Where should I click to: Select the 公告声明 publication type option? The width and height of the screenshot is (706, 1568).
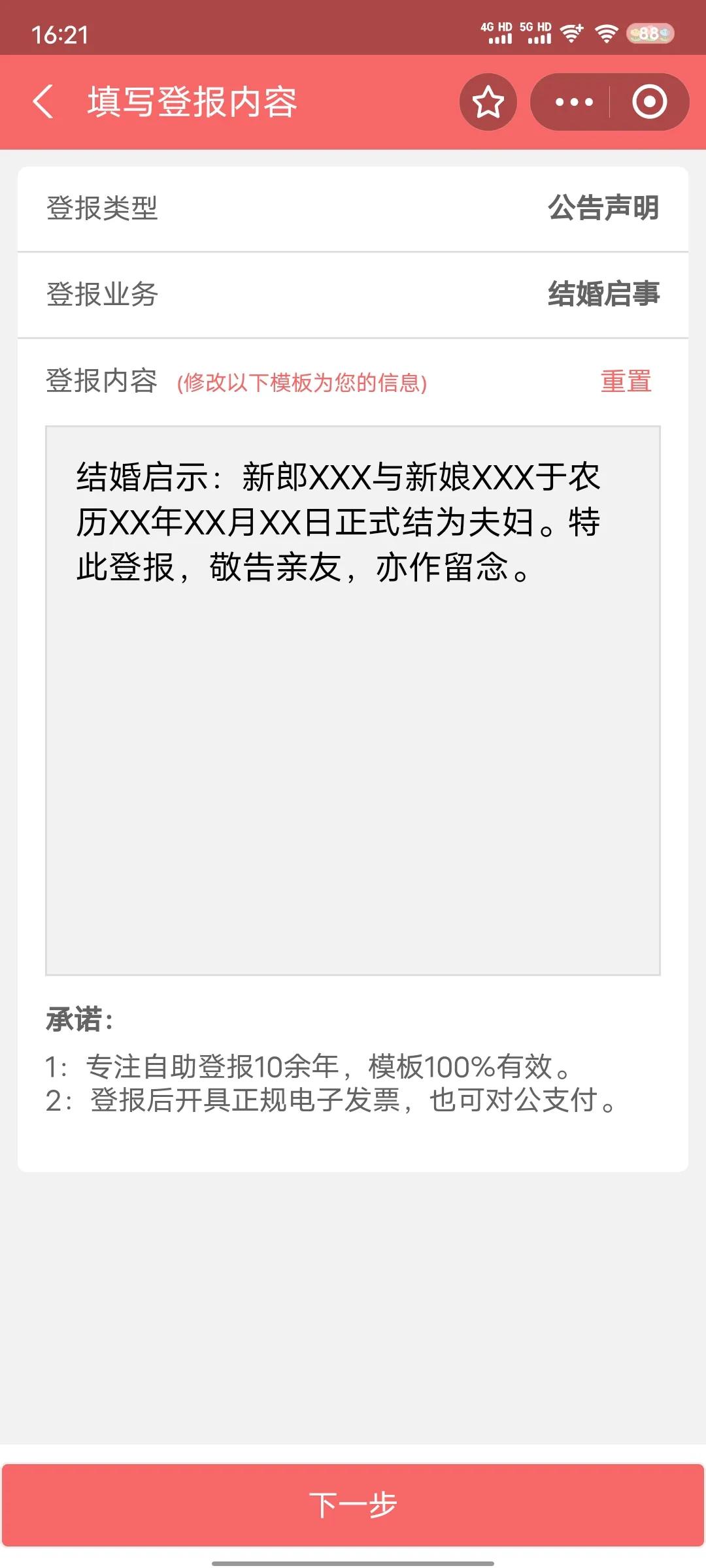(x=605, y=208)
